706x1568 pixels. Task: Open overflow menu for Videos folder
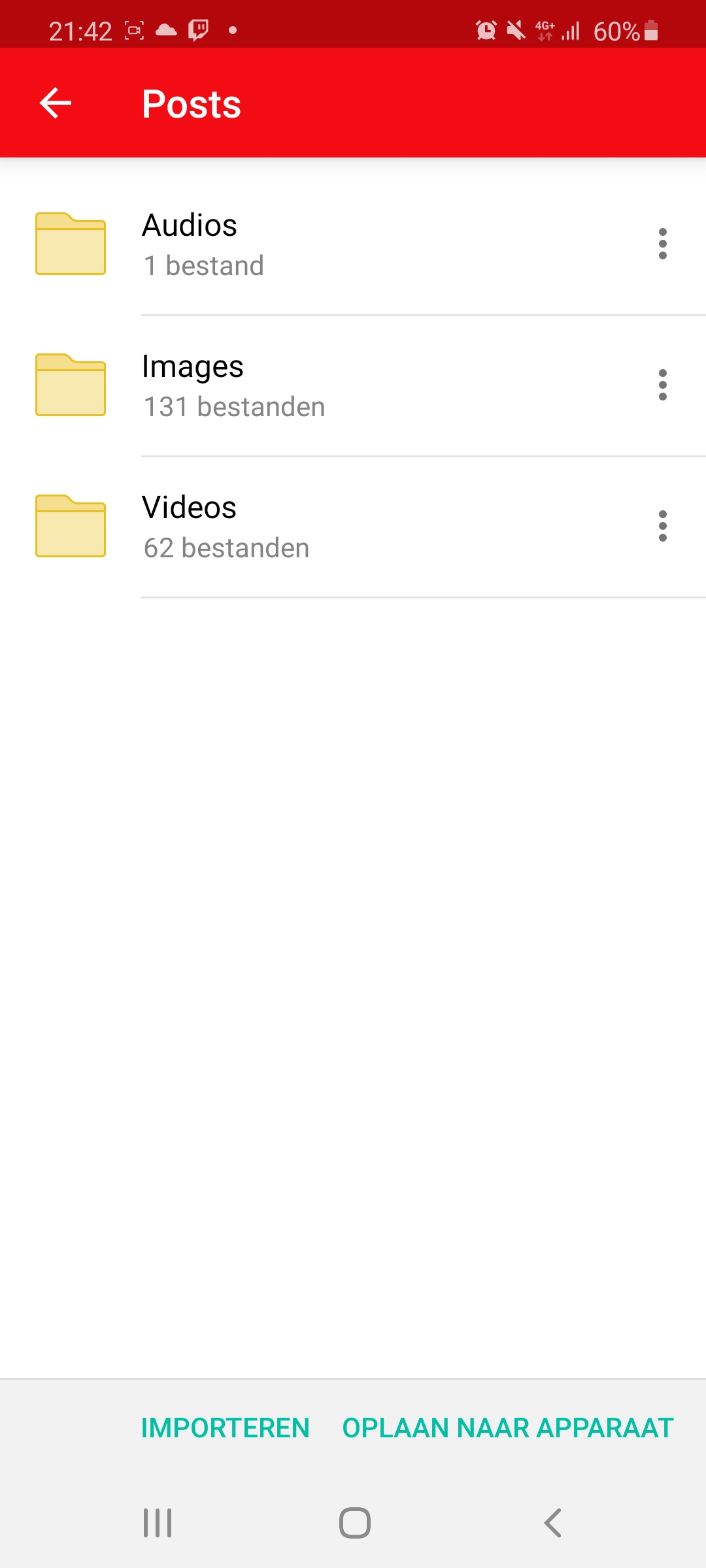[662, 526]
